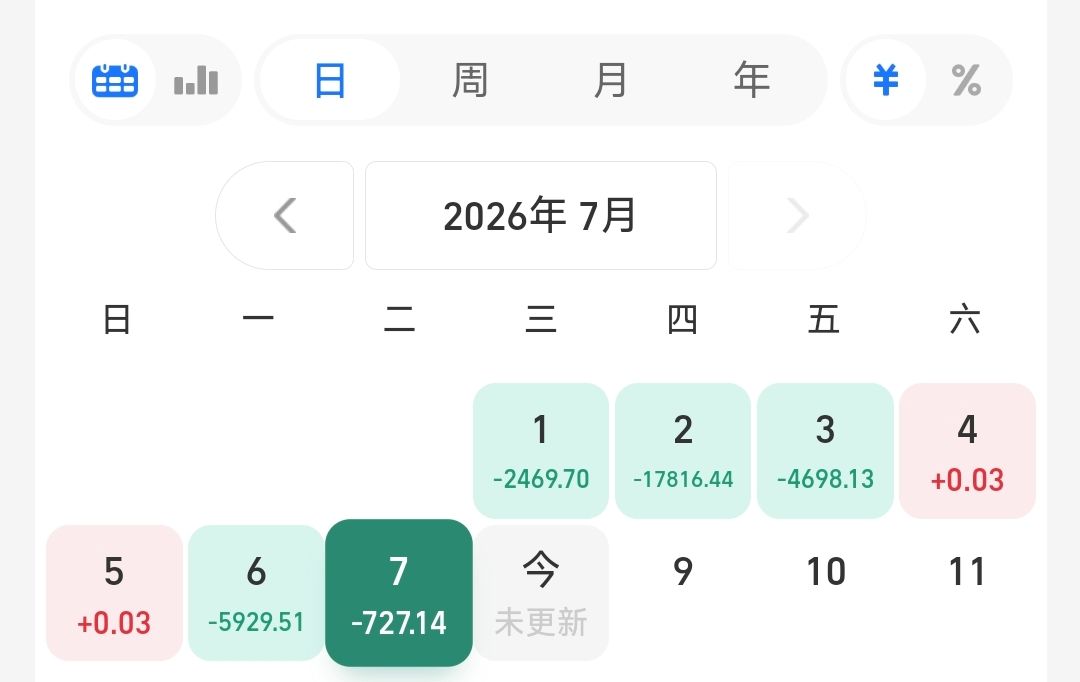Select July 5 in the calendar
Screen dimensions: 1080x682
114,592
